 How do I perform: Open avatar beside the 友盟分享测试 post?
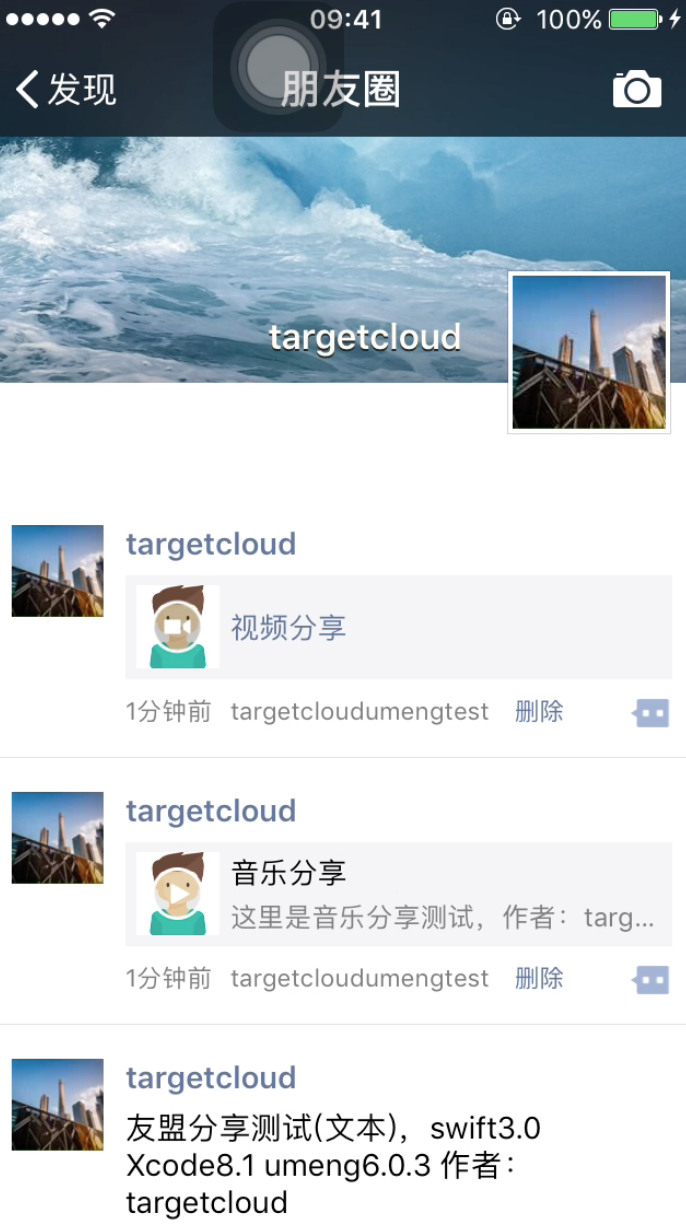[x=57, y=1105]
